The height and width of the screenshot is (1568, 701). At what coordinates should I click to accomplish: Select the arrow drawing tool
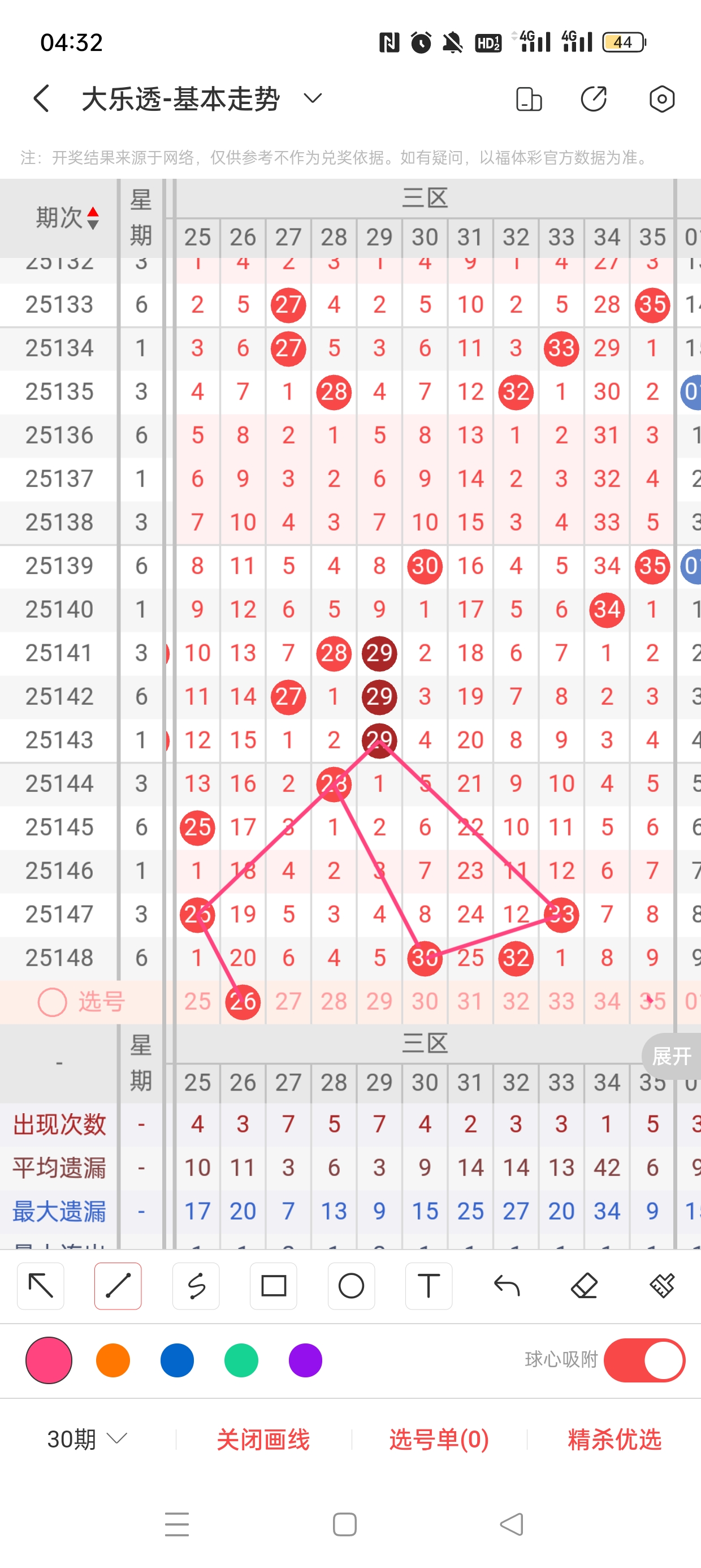[41, 1286]
